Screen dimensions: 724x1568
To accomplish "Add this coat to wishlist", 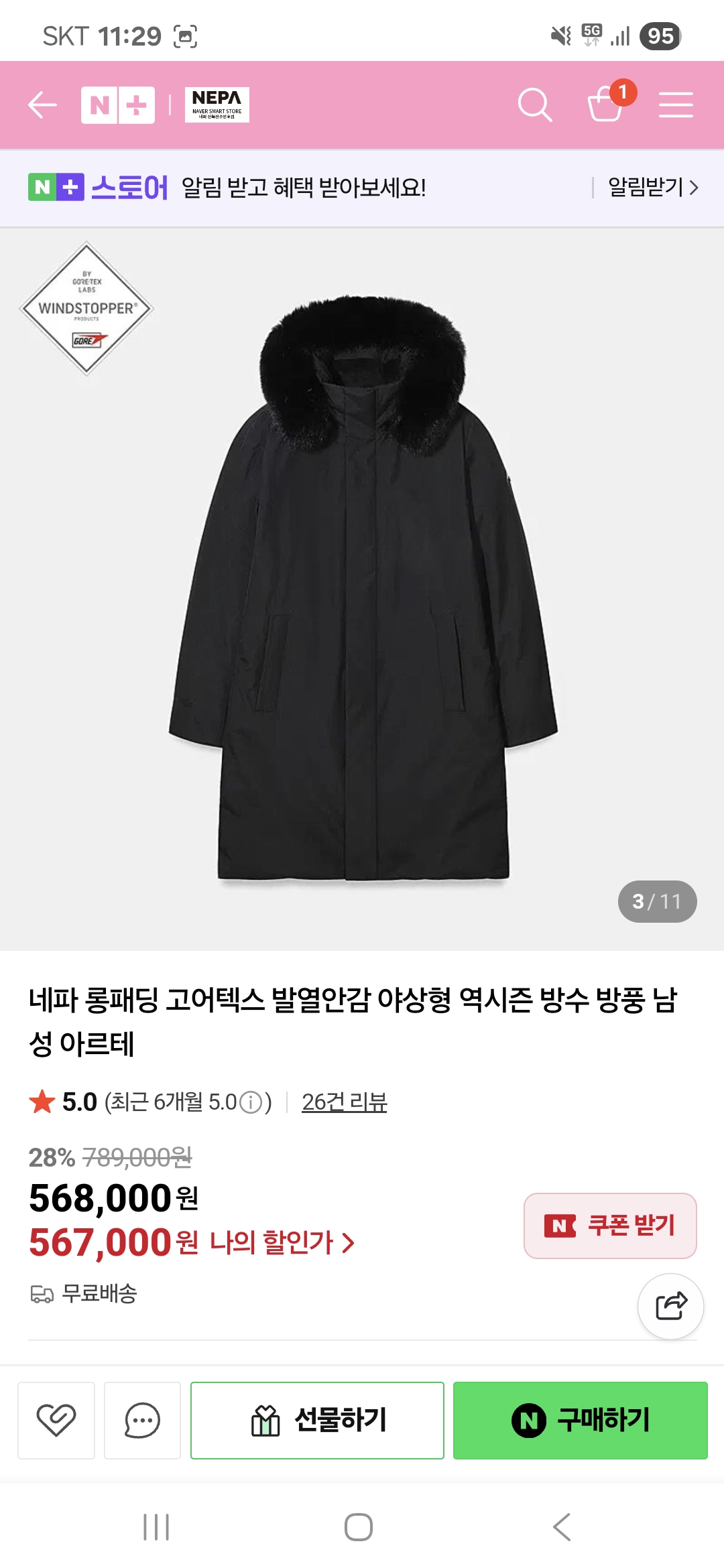I will click(56, 1420).
